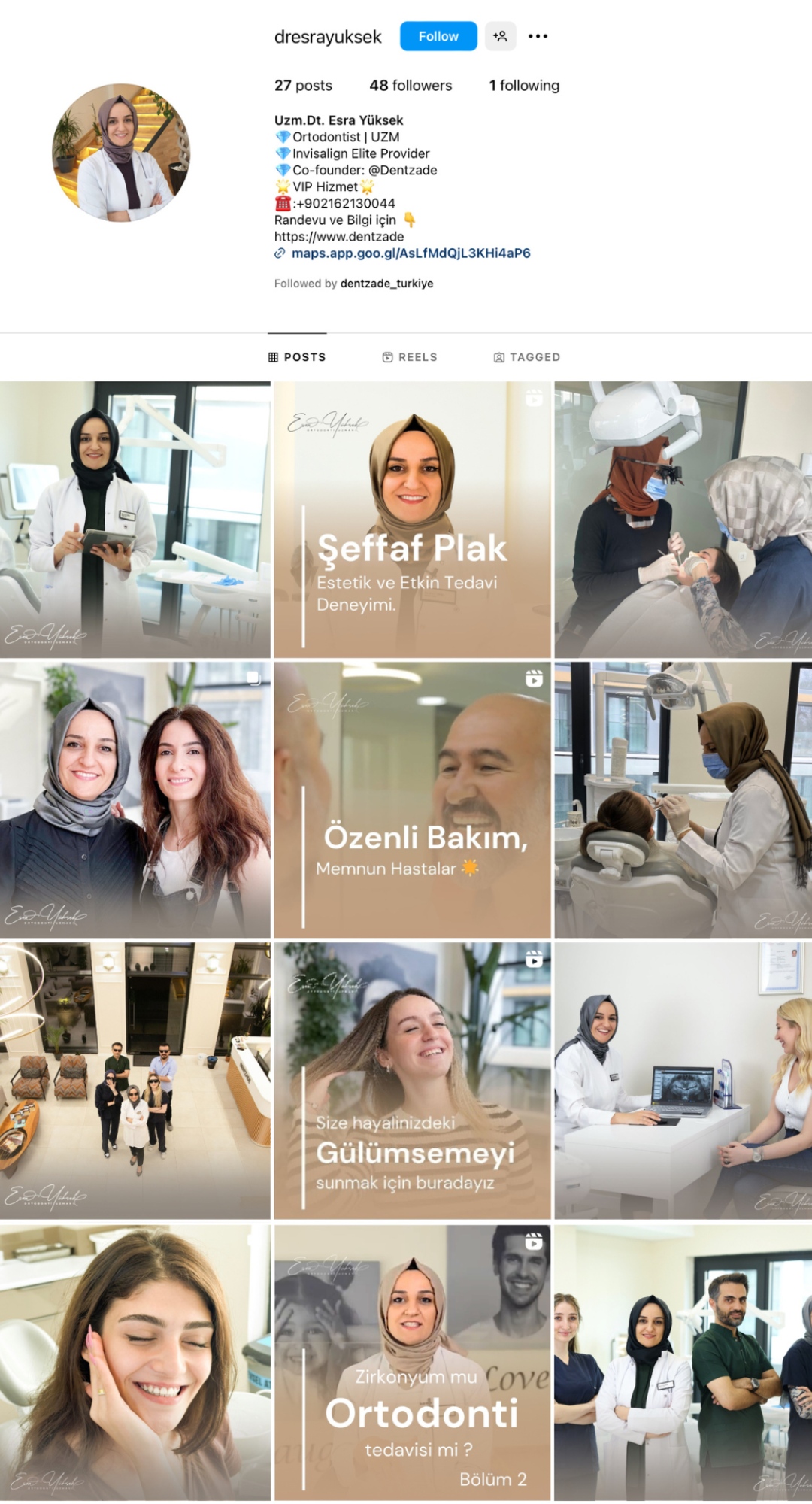The image size is (812, 1504).
Task: Open the Özenli Bakım reel
Action: coord(412,800)
